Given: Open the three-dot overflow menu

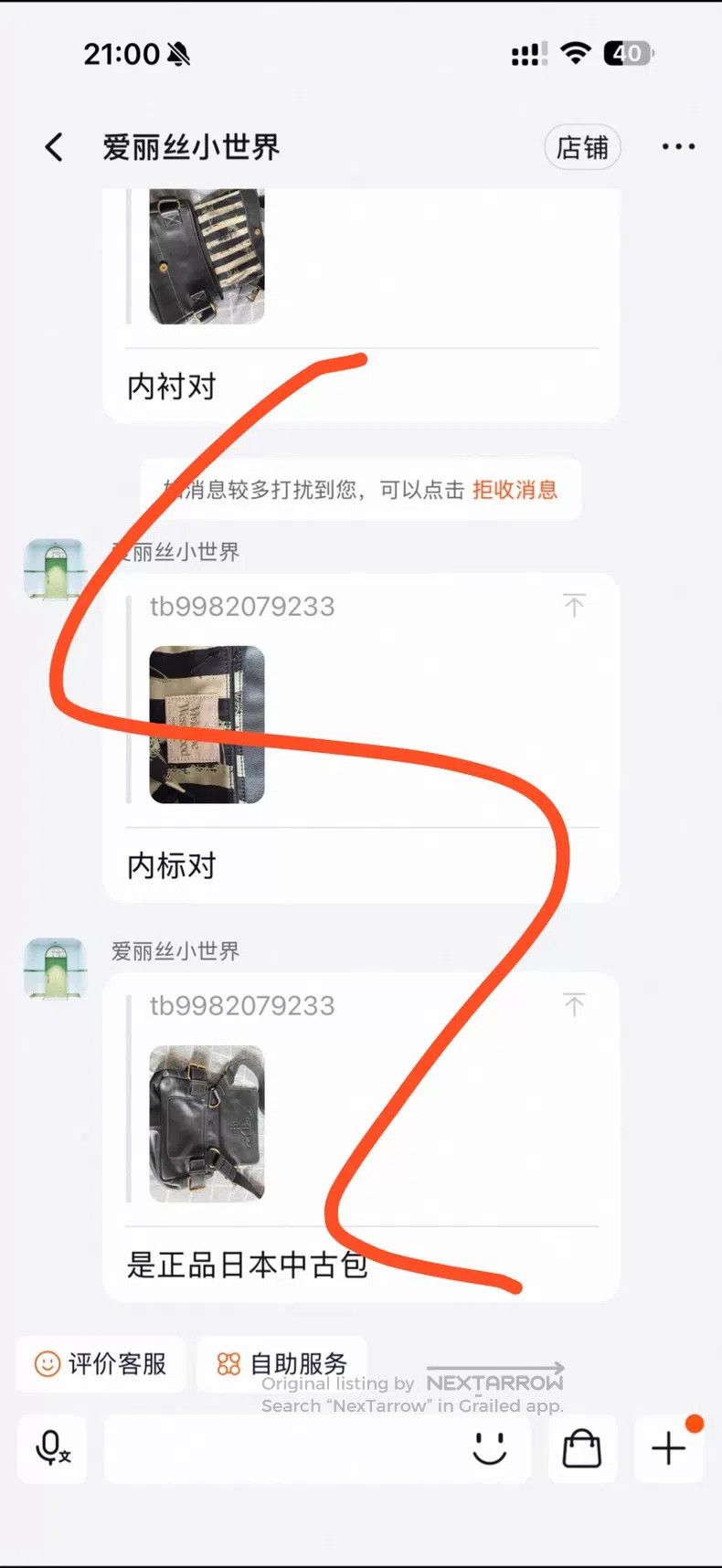Looking at the screenshot, I should coord(678,147).
